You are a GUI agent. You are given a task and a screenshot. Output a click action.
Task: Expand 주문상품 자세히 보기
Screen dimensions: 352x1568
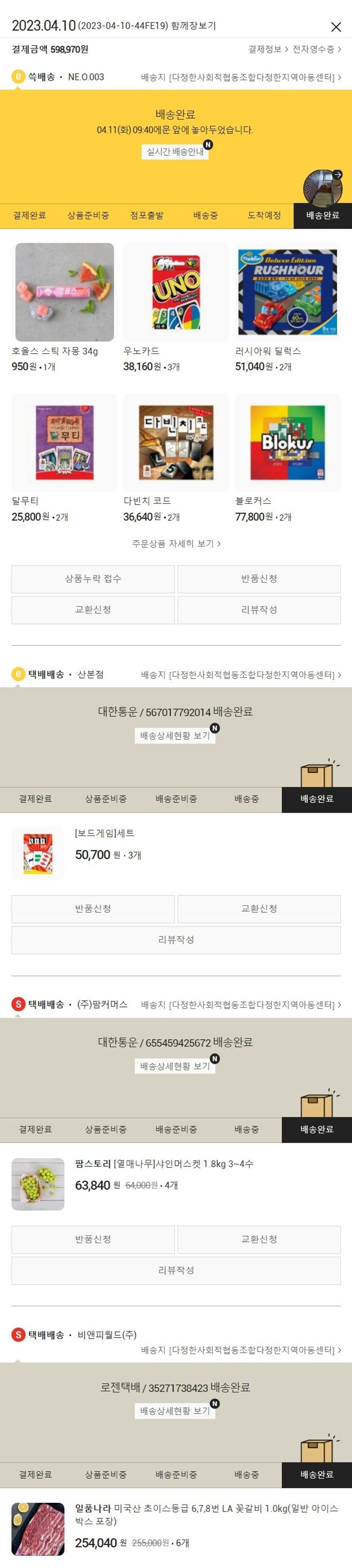[x=176, y=543]
